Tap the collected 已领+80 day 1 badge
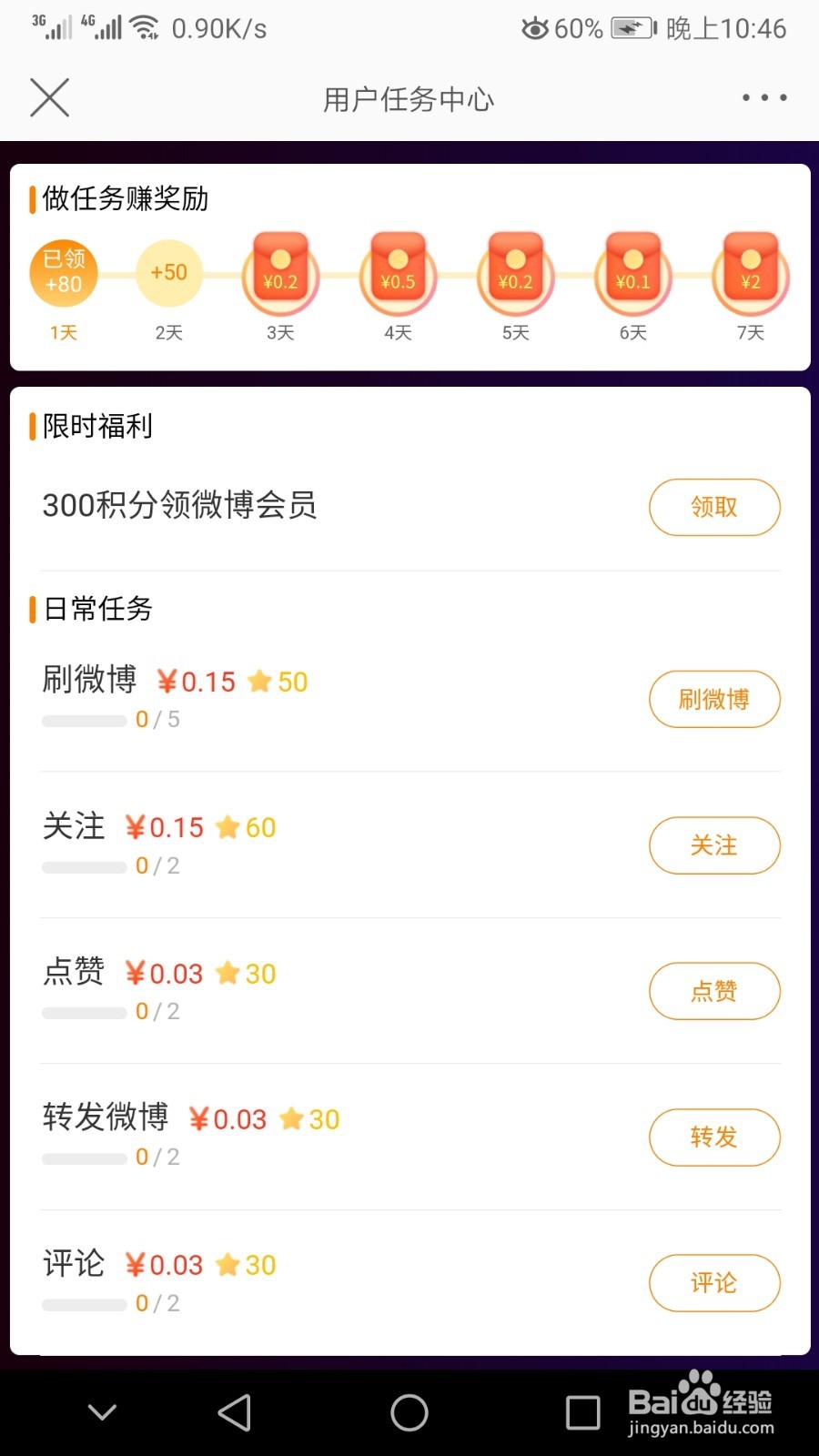The image size is (819, 1456). point(63,273)
